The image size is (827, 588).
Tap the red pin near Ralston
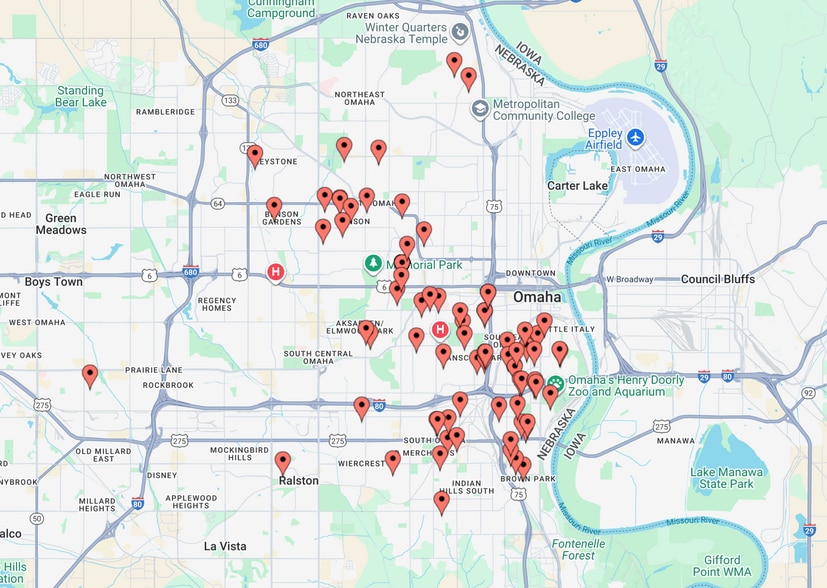tap(283, 461)
